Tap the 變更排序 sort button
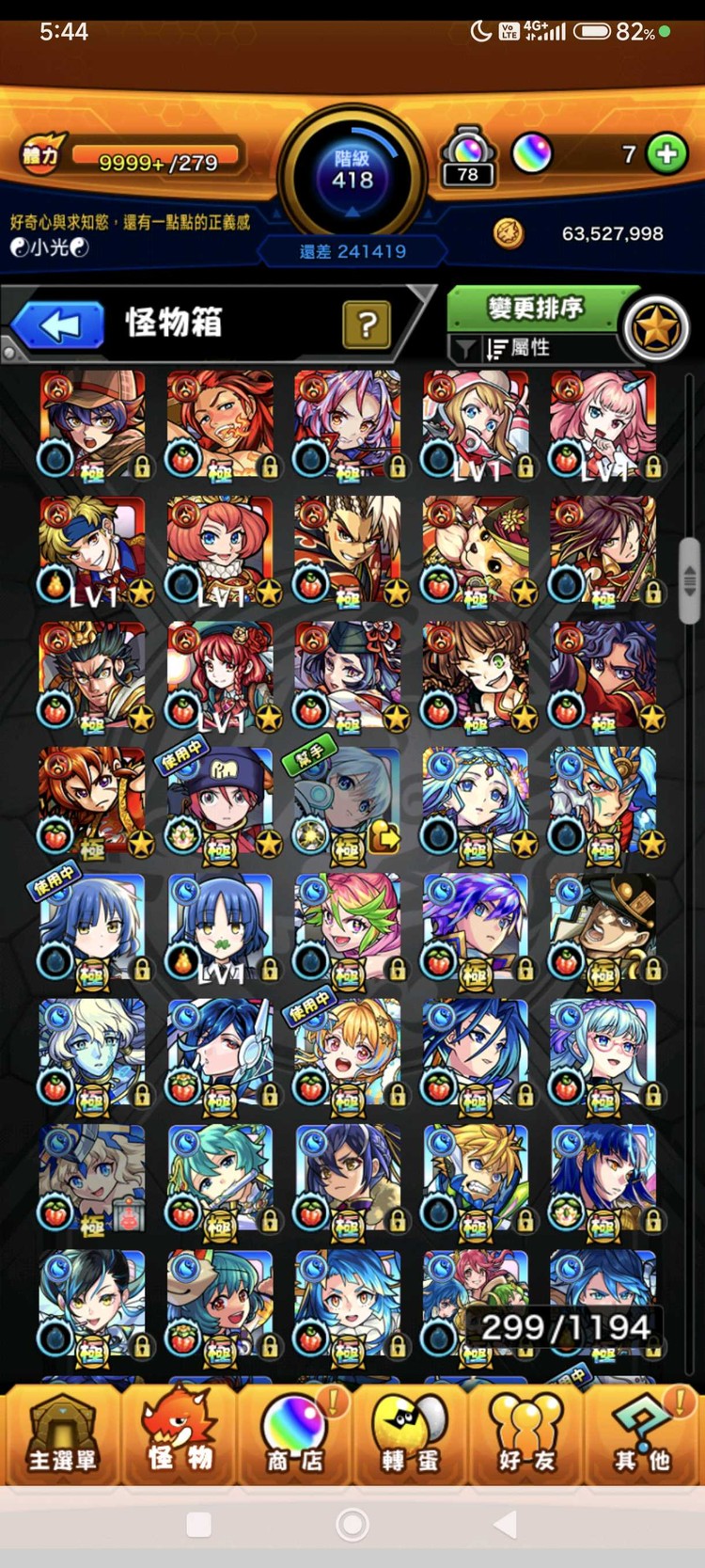The width and height of the screenshot is (705, 1568). click(x=536, y=308)
